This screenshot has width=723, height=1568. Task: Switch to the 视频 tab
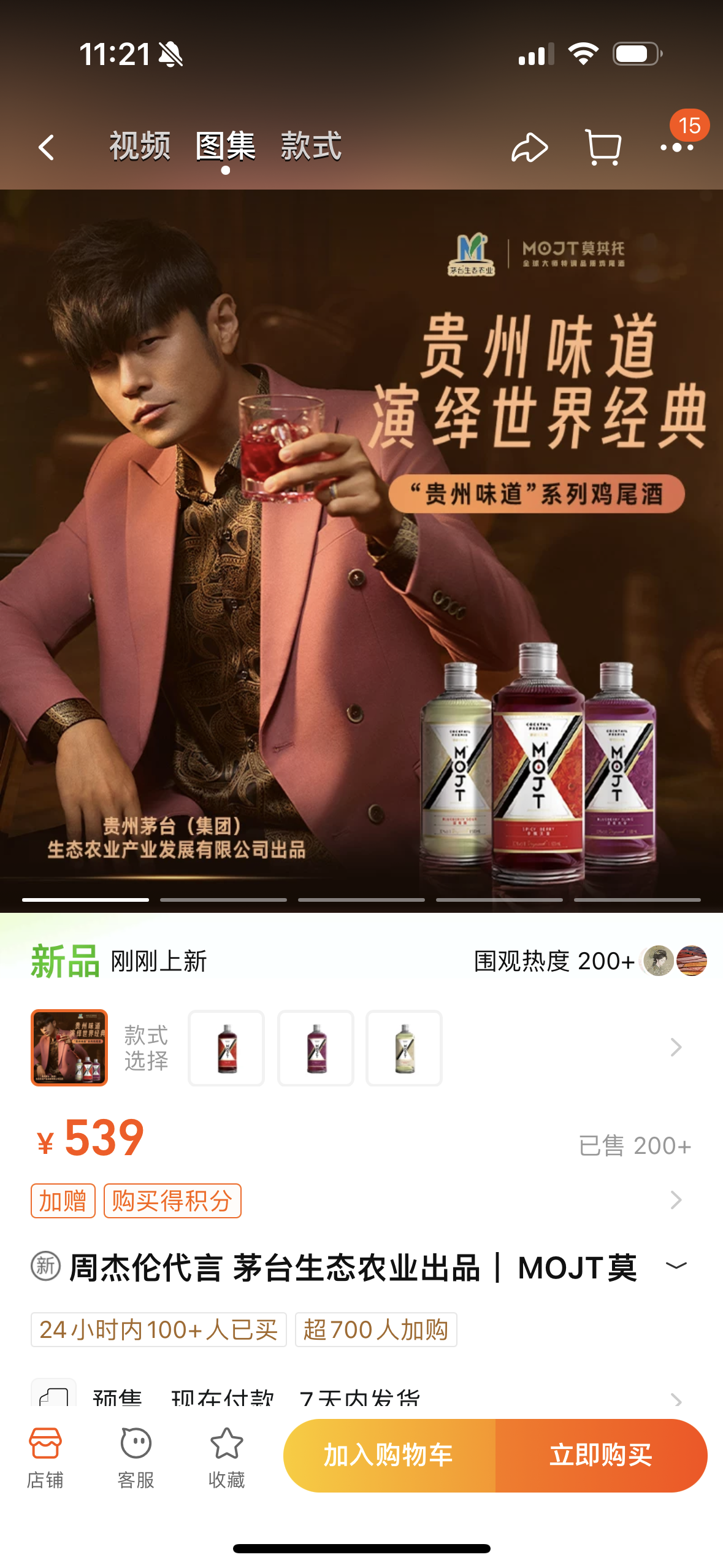pyautogui.click(x=140, y=147)
